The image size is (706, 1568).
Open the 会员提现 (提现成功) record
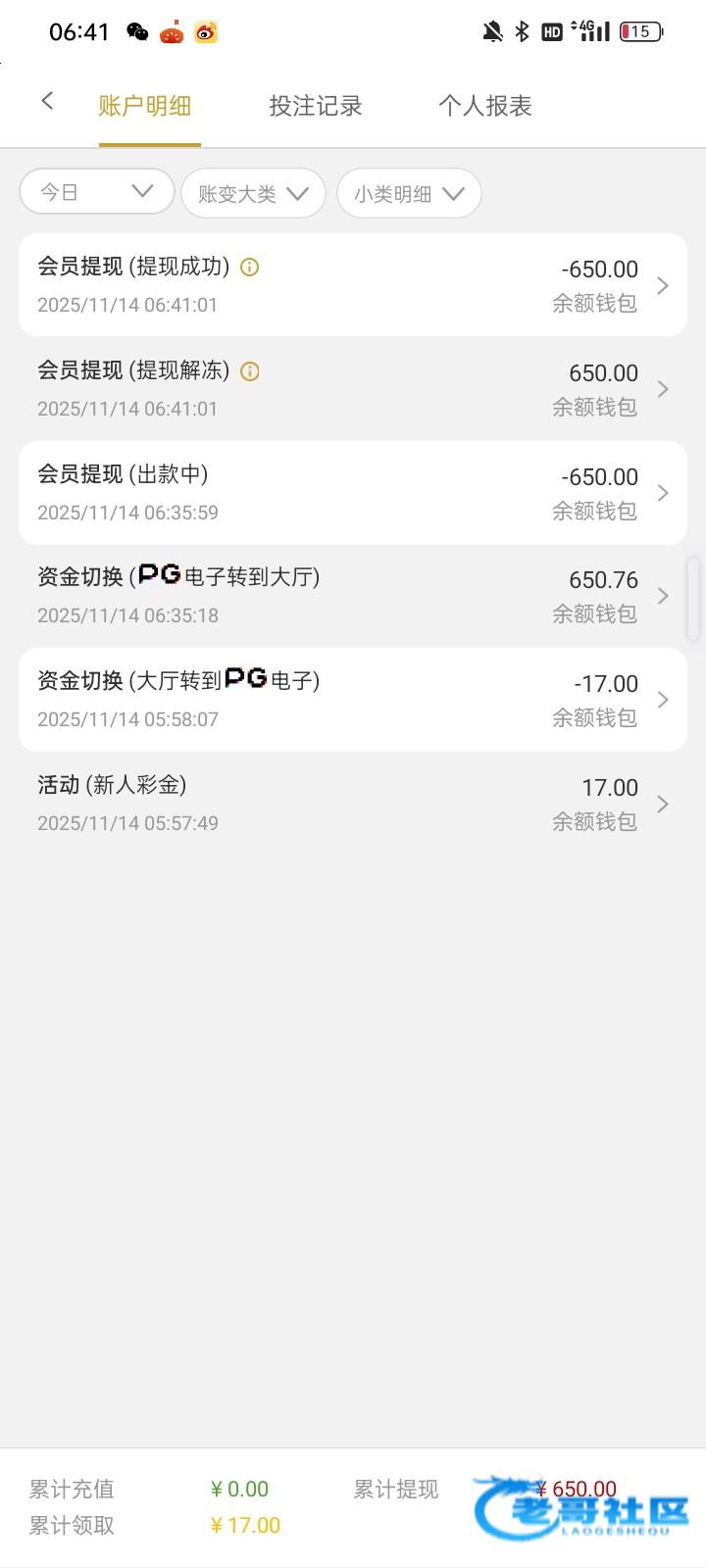tap(353, 285)
